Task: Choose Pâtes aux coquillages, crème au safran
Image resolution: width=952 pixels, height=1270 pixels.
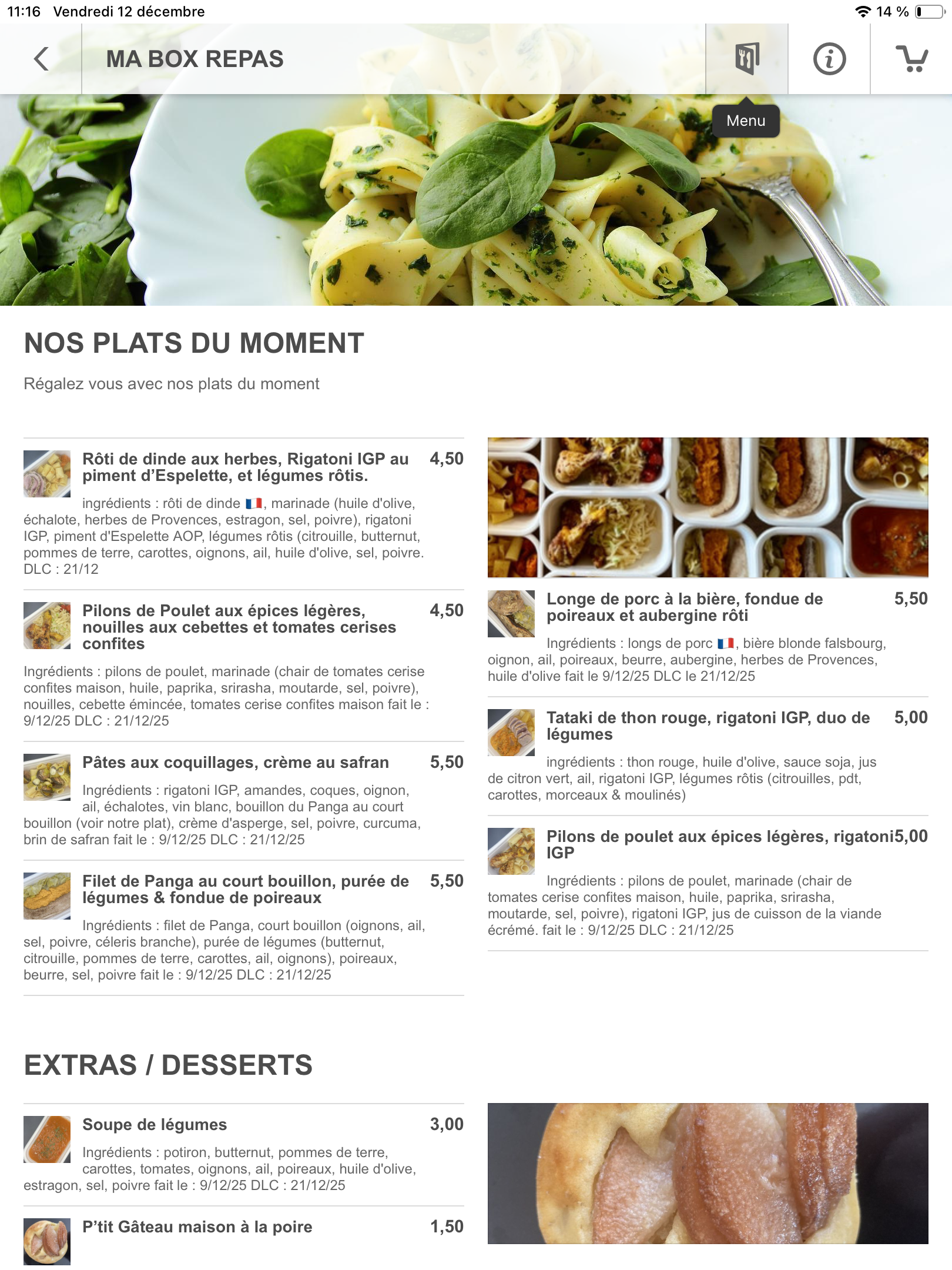Action: pos(235,763)
